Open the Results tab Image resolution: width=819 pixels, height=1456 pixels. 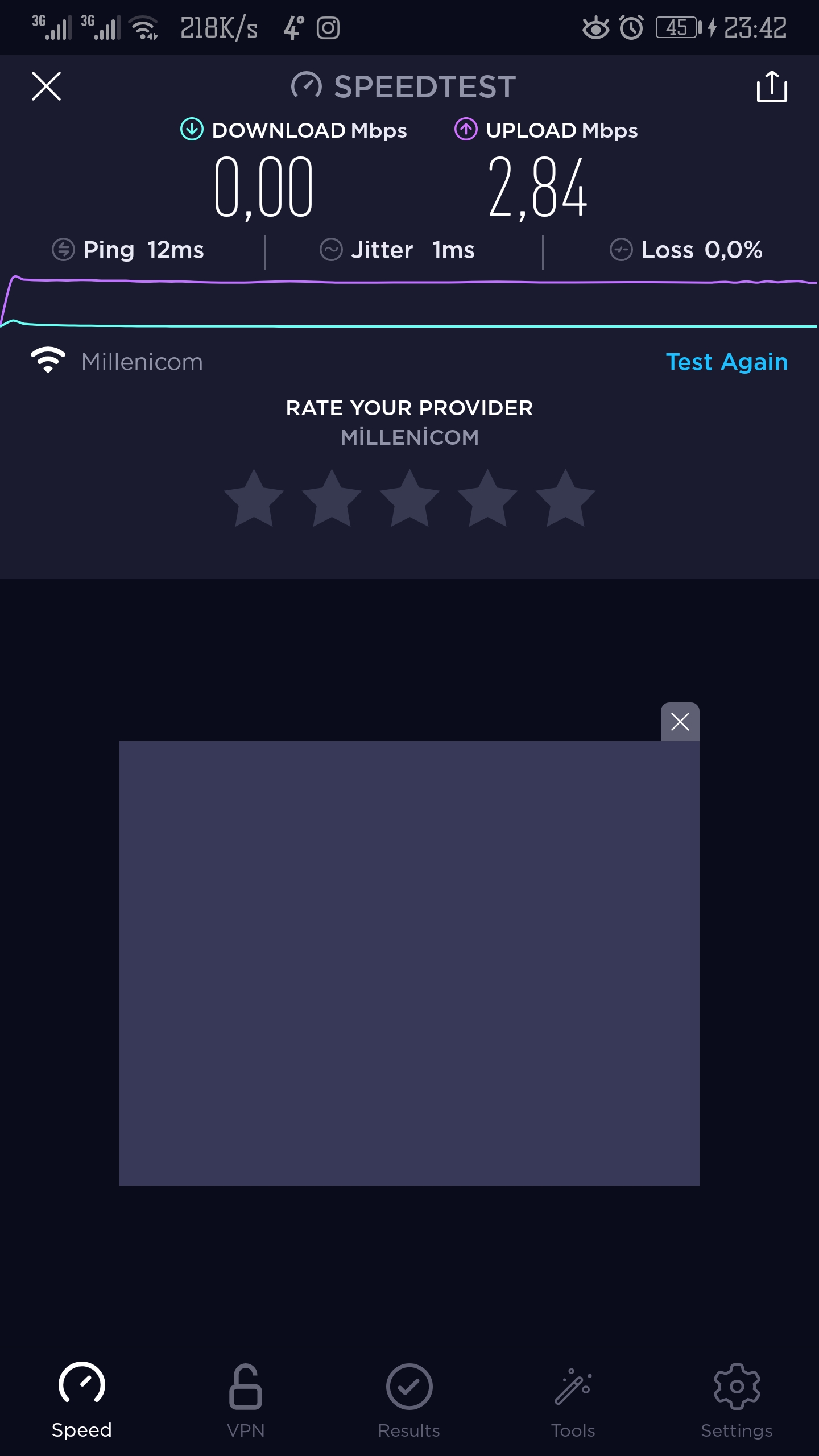[x=409, y=1400]
